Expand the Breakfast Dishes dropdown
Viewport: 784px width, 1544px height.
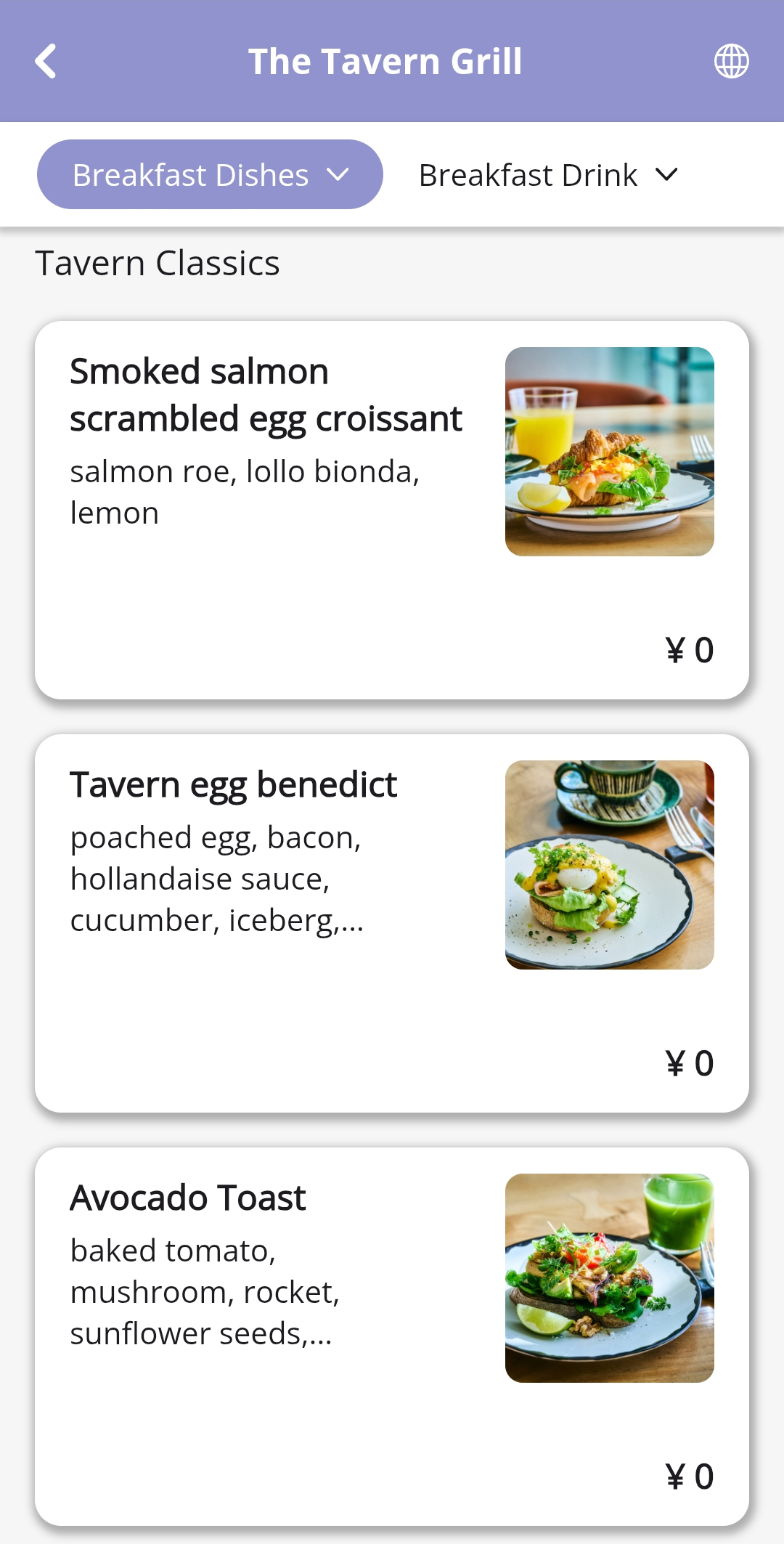(210, 175)
